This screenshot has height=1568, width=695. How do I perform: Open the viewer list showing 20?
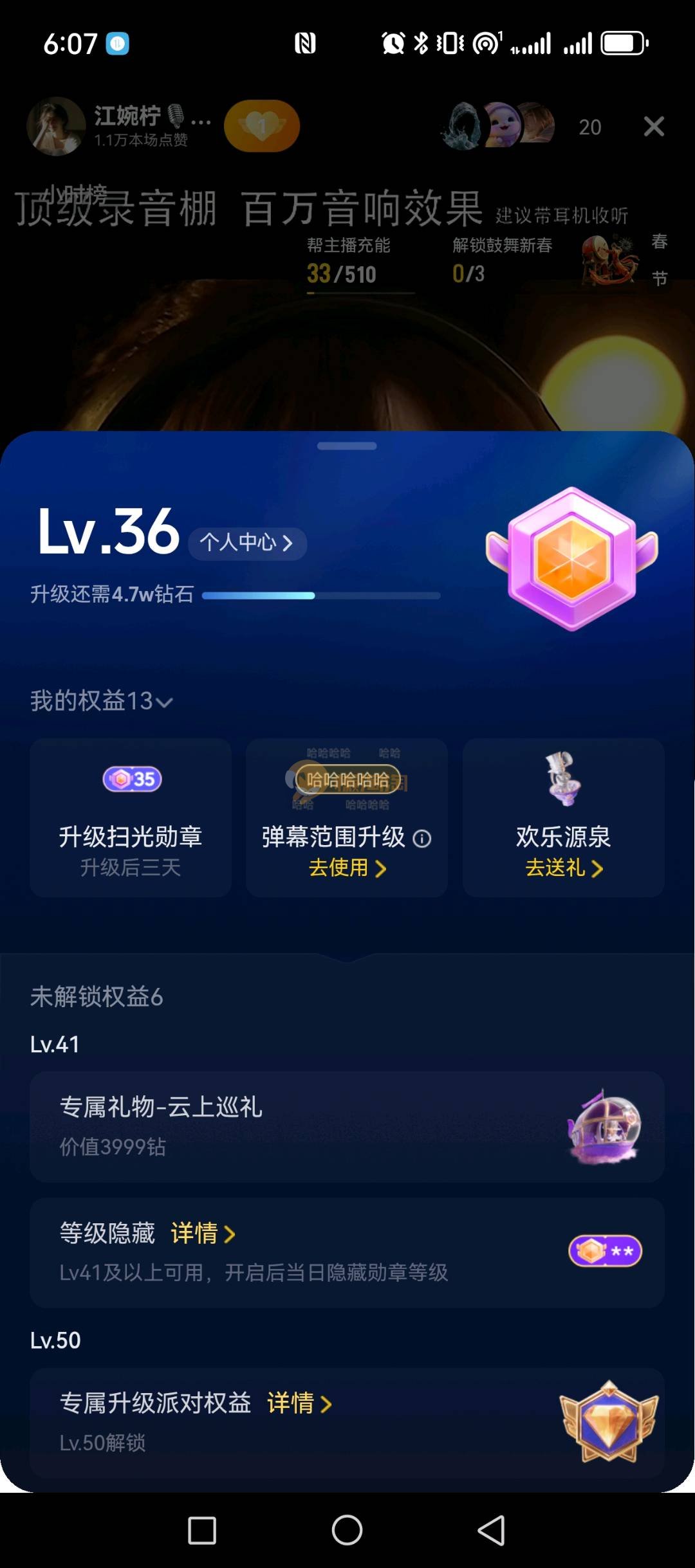(x=589, y=127)
